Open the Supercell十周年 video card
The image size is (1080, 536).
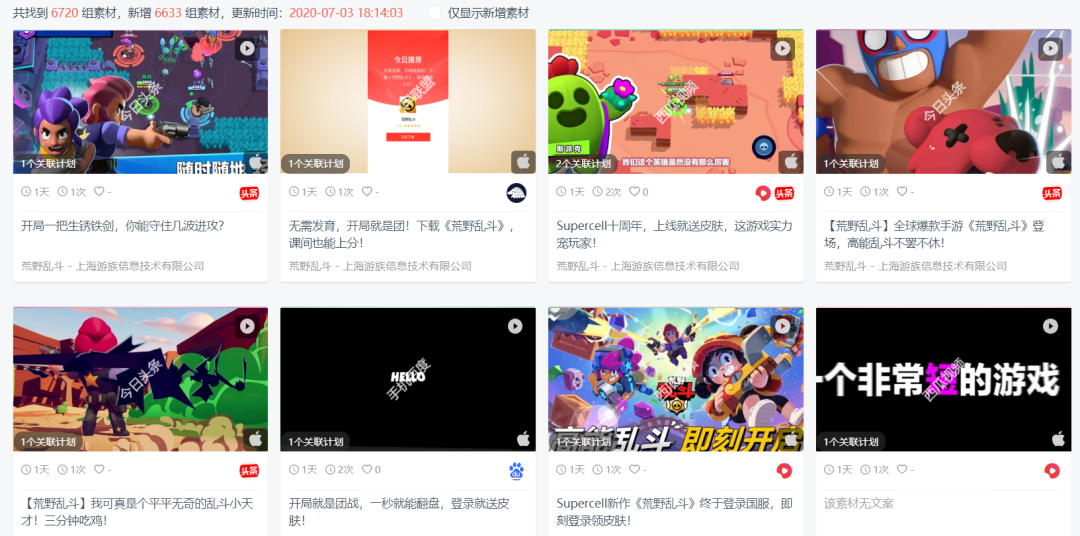(676, 102)
